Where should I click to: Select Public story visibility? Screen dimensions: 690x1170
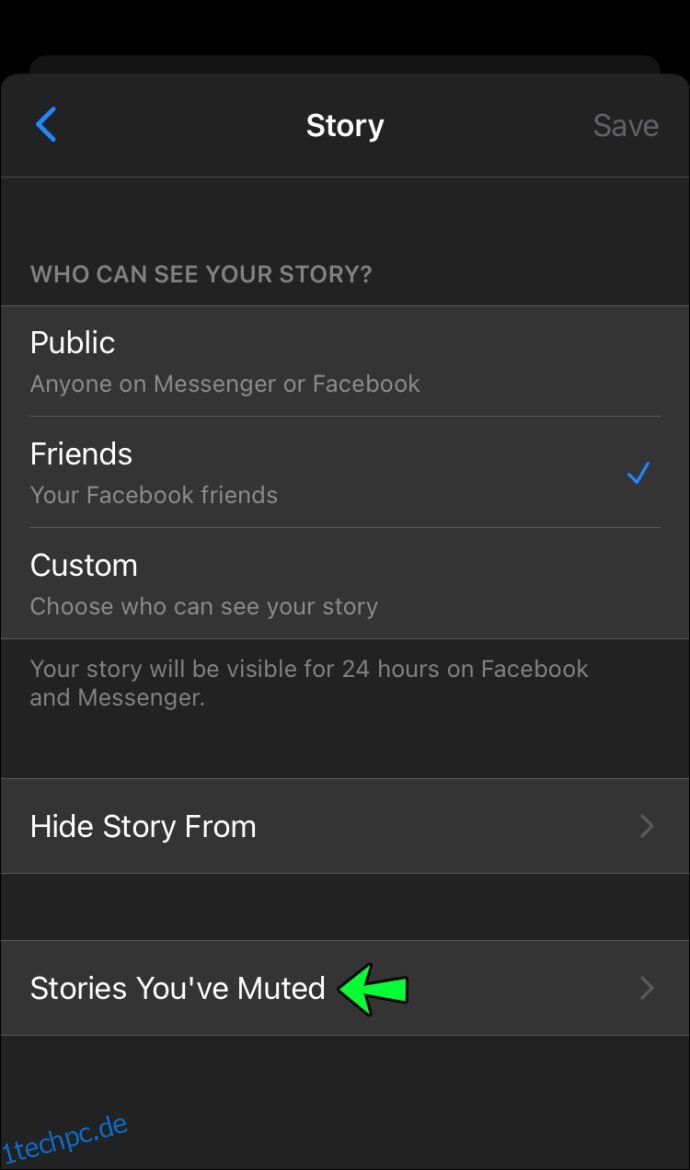coord(345,361)
